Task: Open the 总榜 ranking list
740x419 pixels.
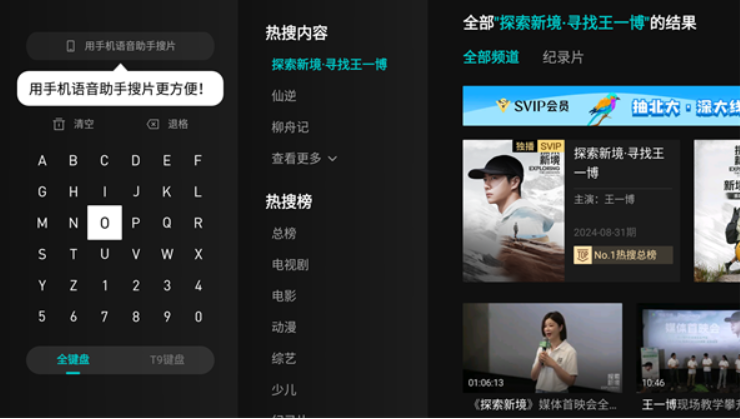Action: 284,233
